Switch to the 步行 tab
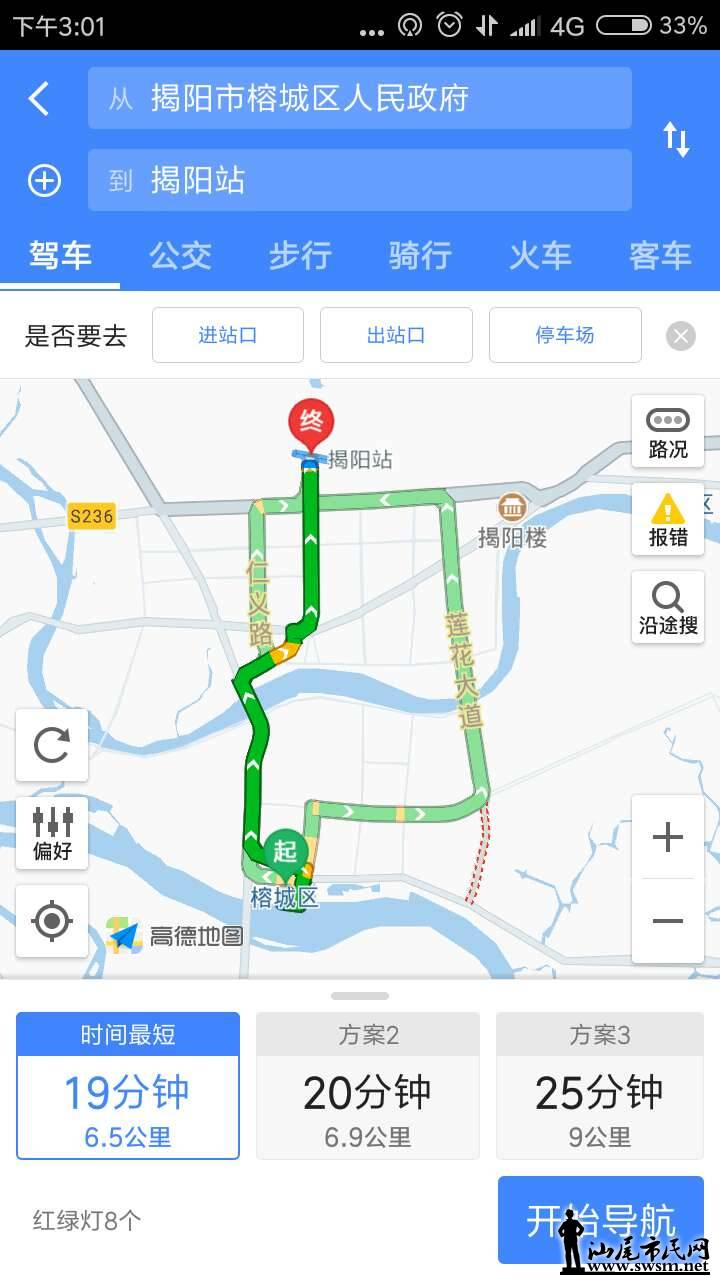 pyautogui.click(x=300, y=256)
